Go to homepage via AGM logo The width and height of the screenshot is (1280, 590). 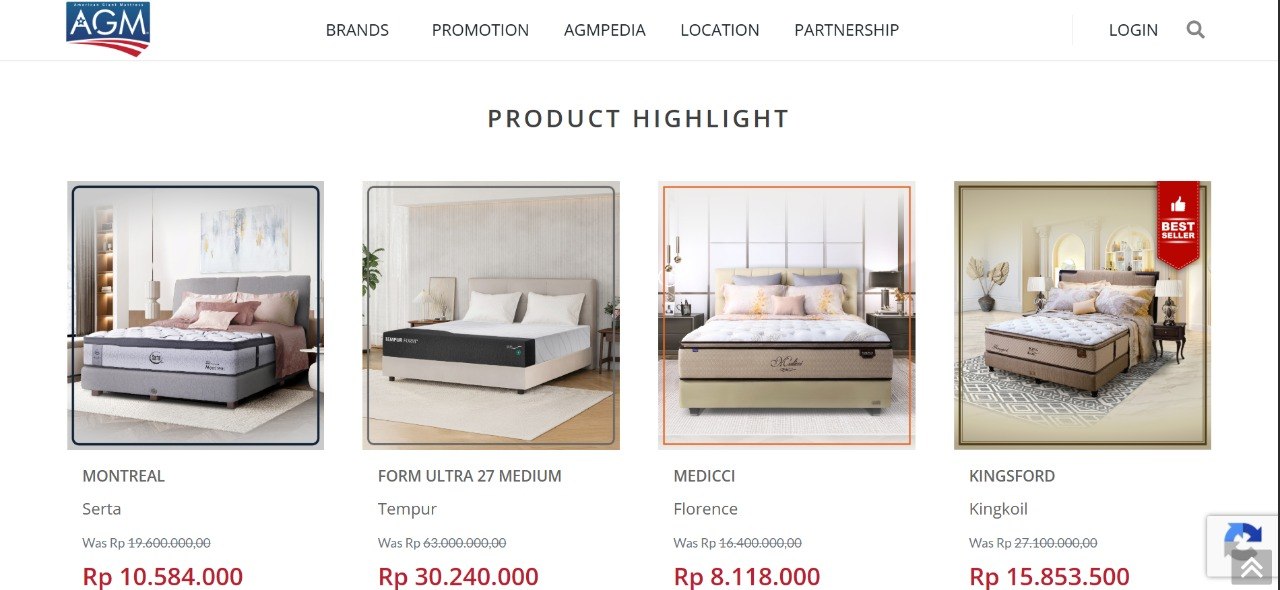pos(108,28)
